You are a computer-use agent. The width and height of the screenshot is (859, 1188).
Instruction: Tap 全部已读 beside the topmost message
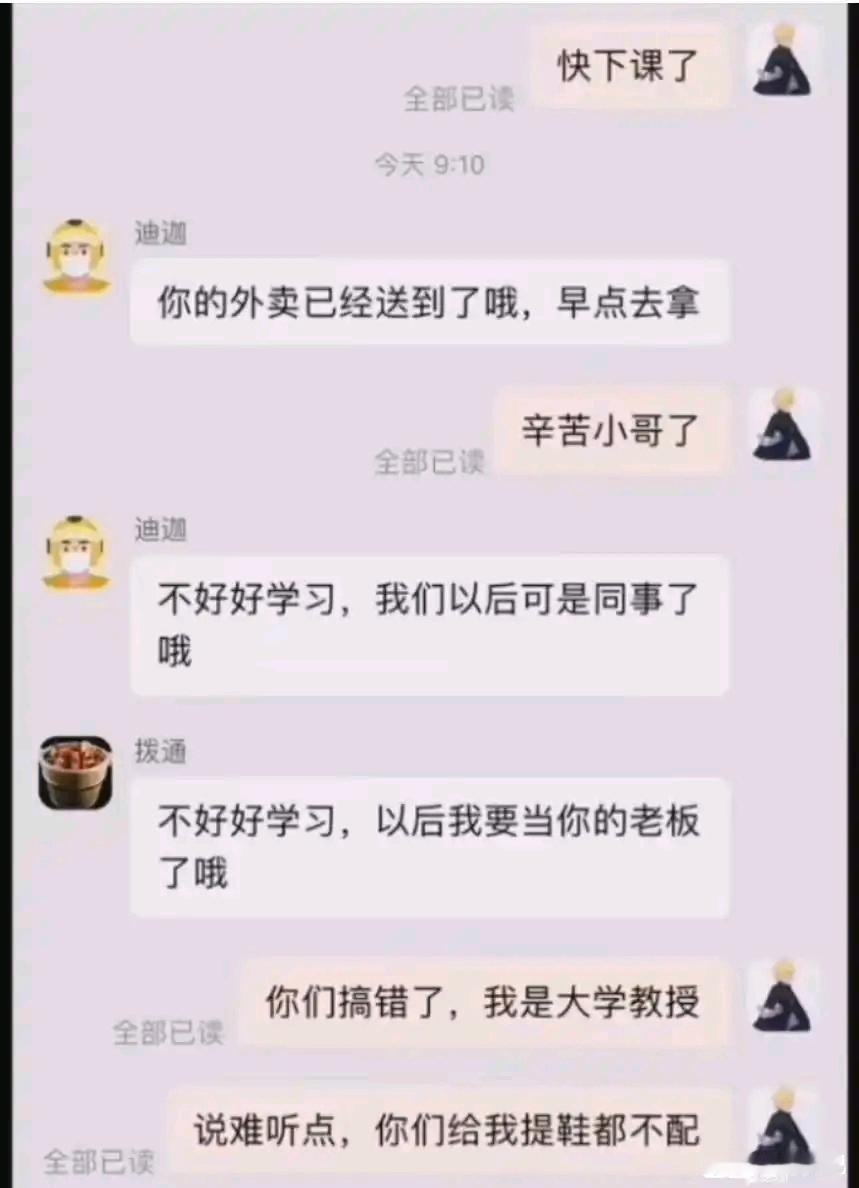click(455, 100)
